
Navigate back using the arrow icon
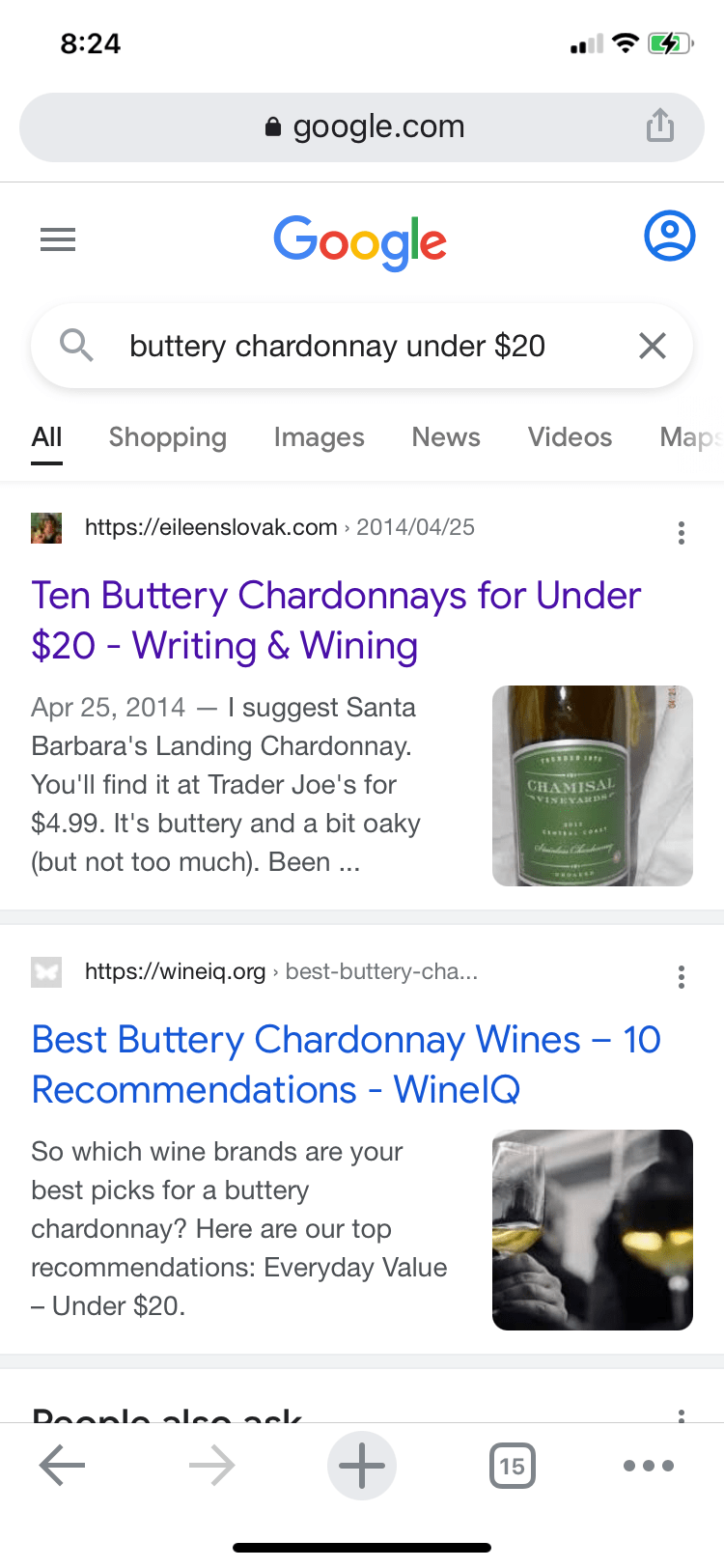[x=62, y=1465]
